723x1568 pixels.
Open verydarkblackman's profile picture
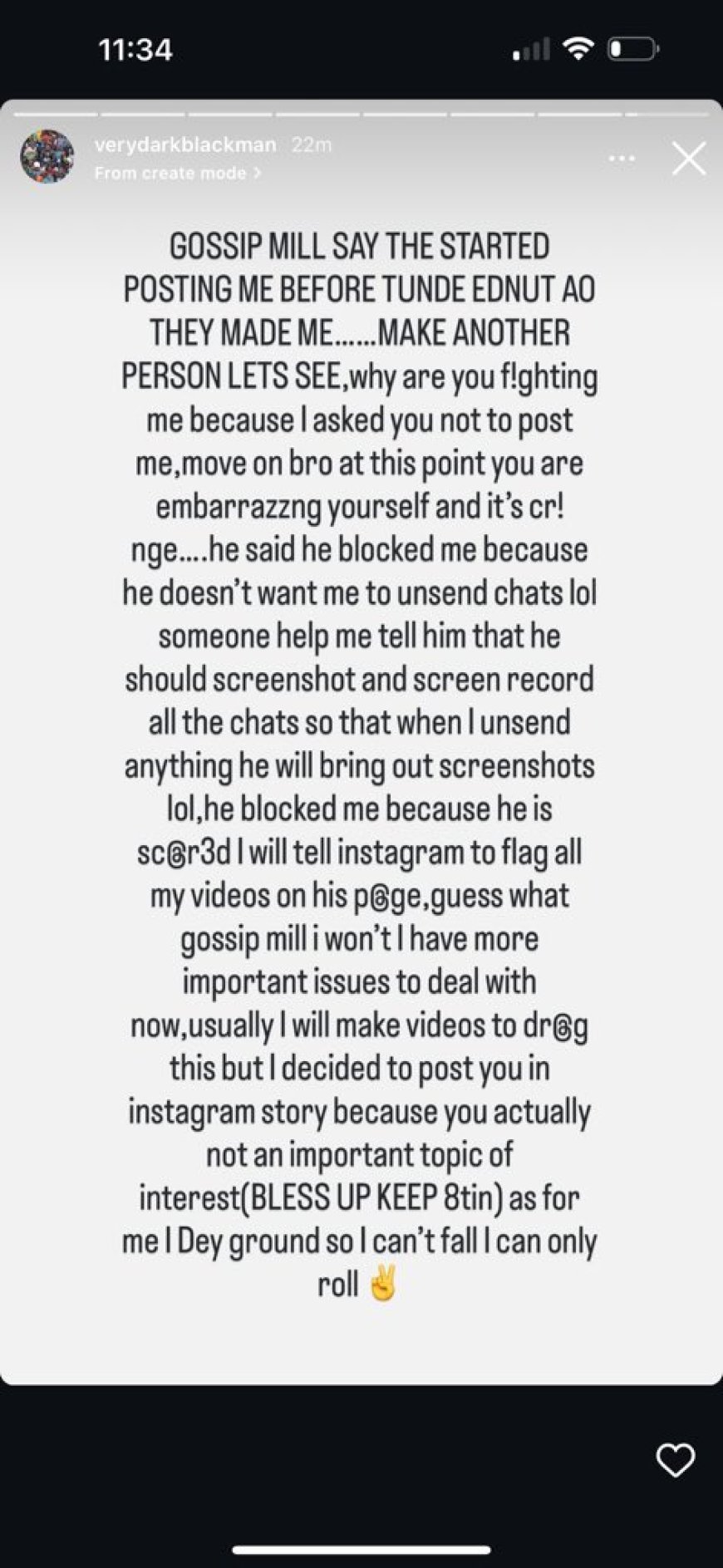[47, 156]
